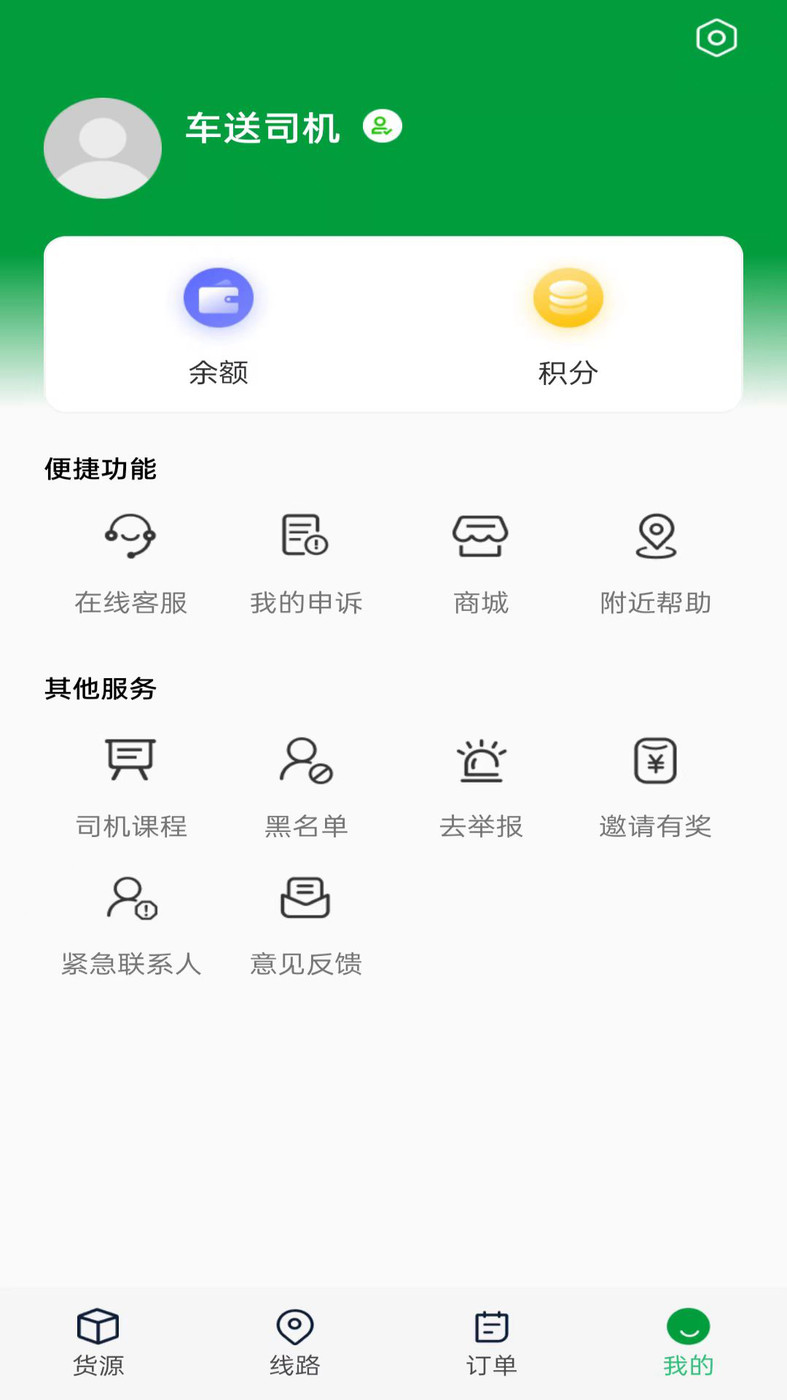
Task: Open the 黑名单 blacklist
Action: pos(305,785)
